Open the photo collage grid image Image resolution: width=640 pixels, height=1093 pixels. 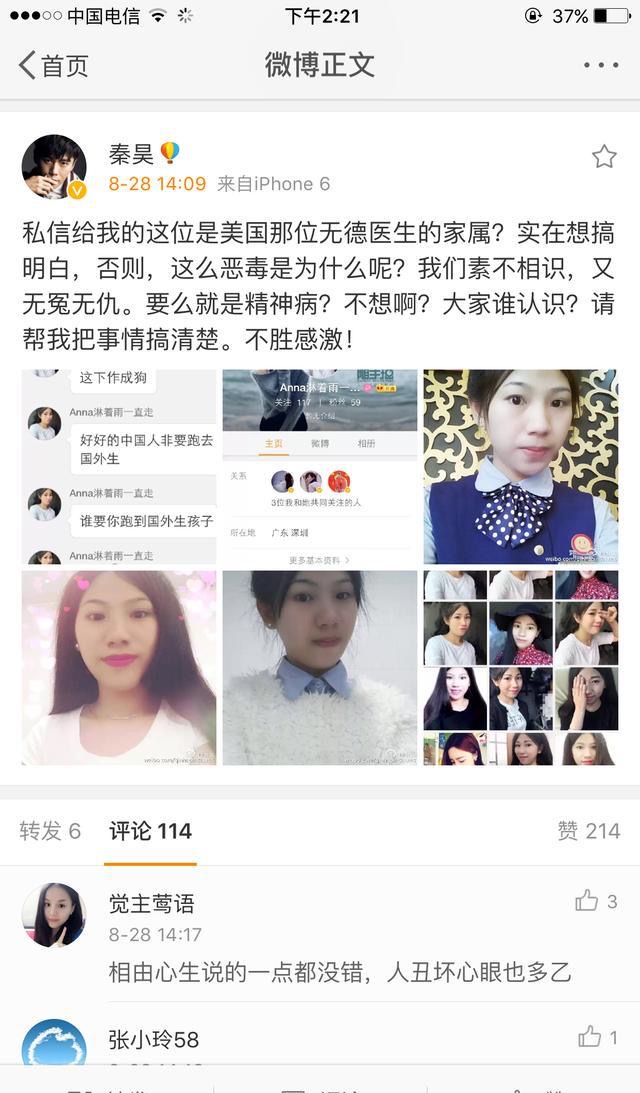pyautogui.click(x=521, y=668)
